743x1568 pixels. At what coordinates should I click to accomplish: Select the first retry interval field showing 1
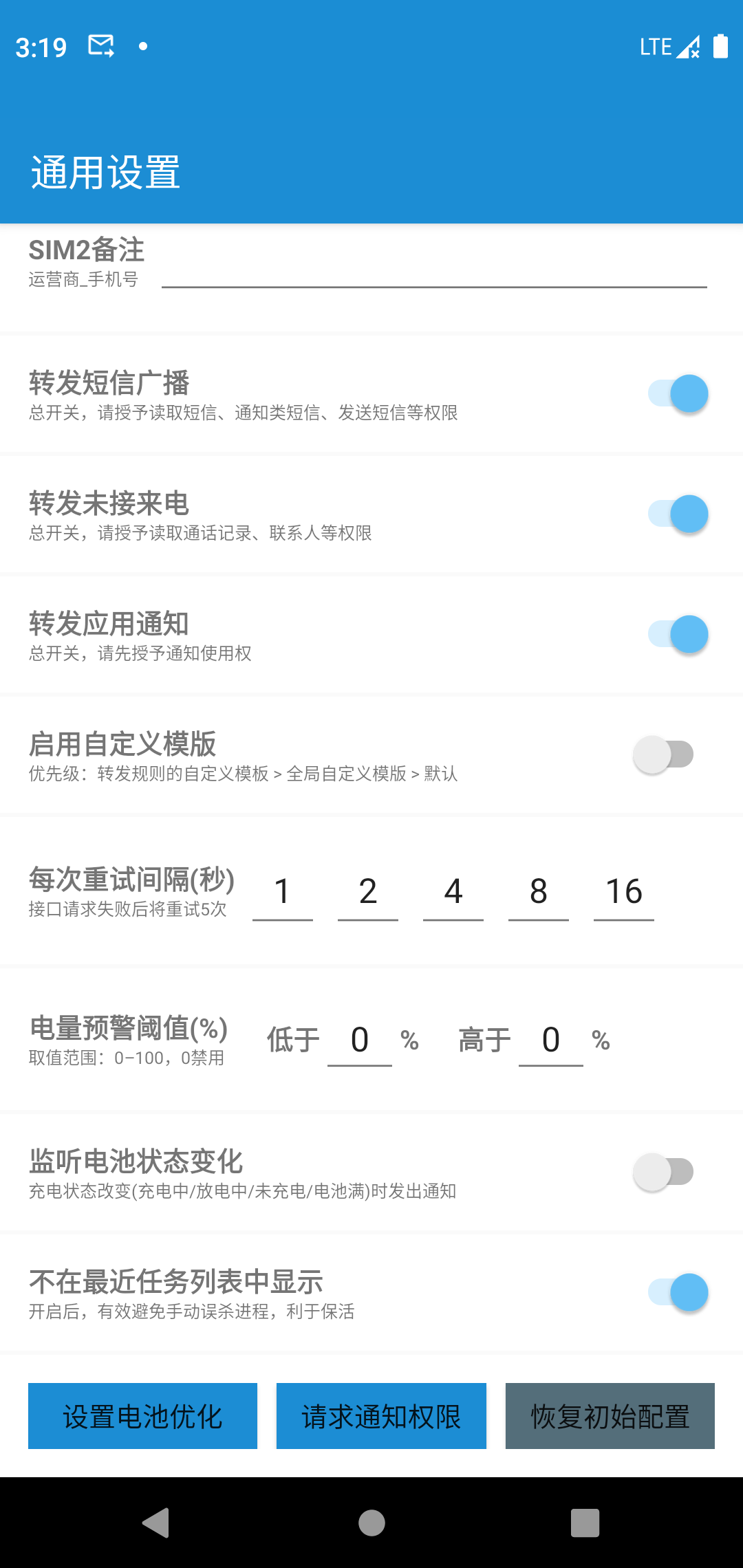click(282, 891)
